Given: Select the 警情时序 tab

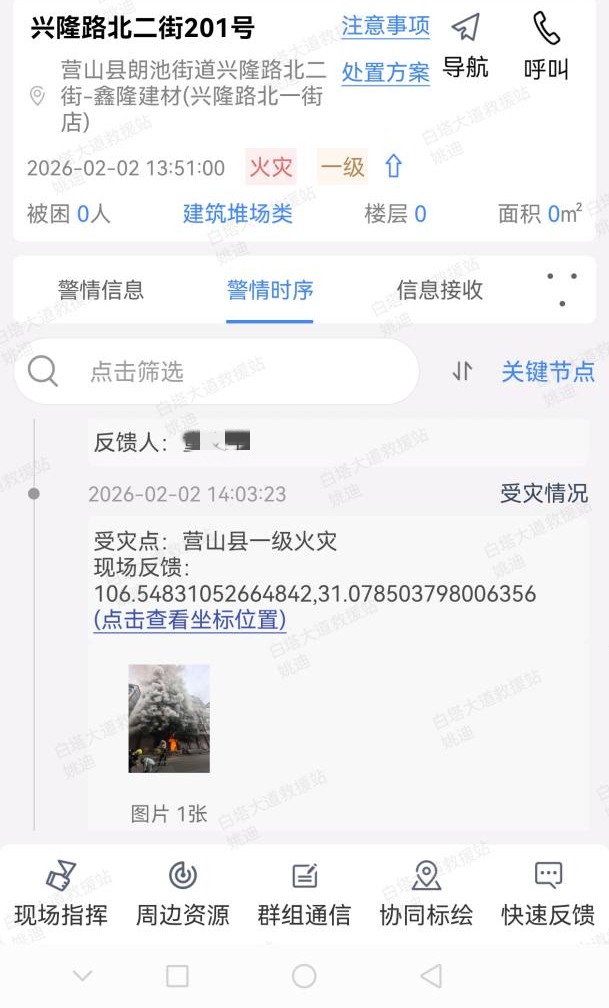Looking at the screenshot, I should click(270, 290).
